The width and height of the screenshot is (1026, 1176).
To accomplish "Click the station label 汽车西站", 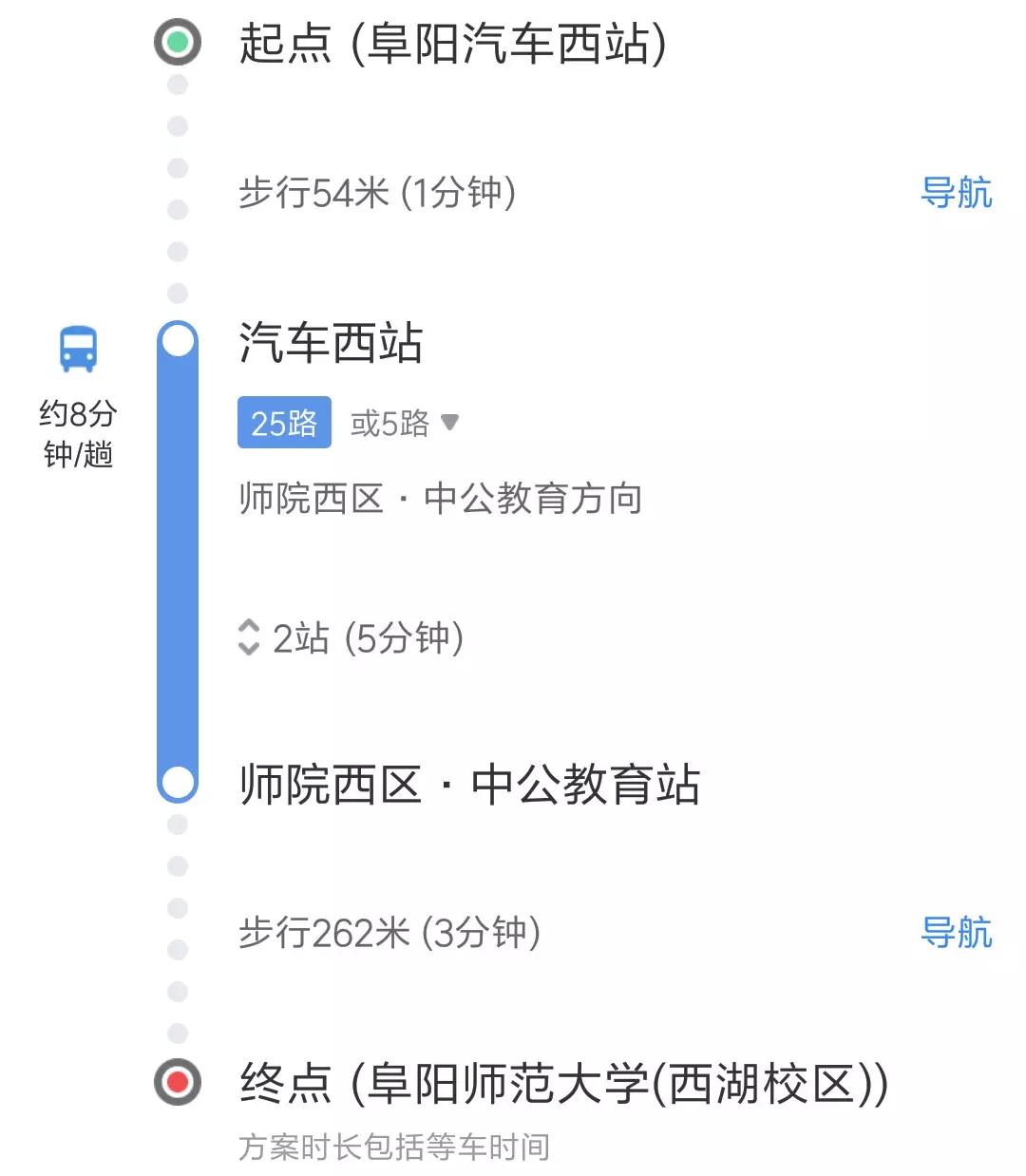I will [x=332, y=344].
